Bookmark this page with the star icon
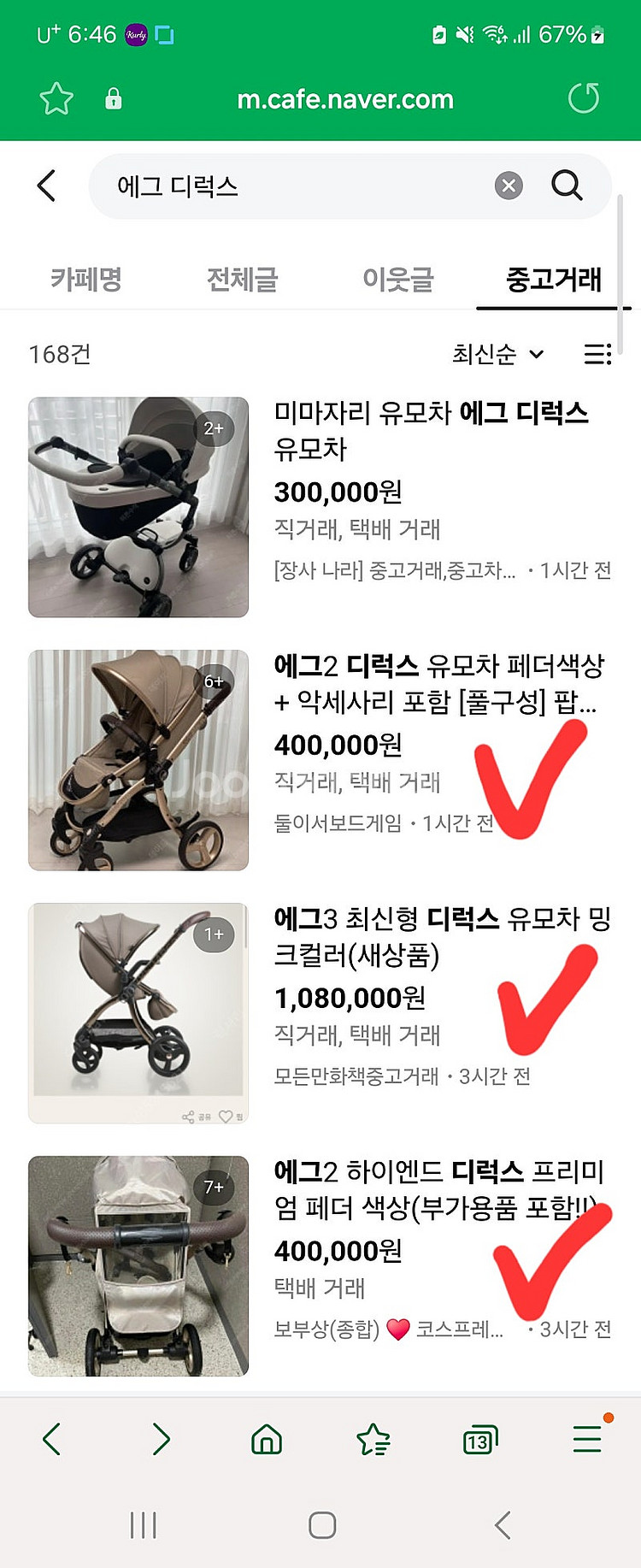 point(56,99)
